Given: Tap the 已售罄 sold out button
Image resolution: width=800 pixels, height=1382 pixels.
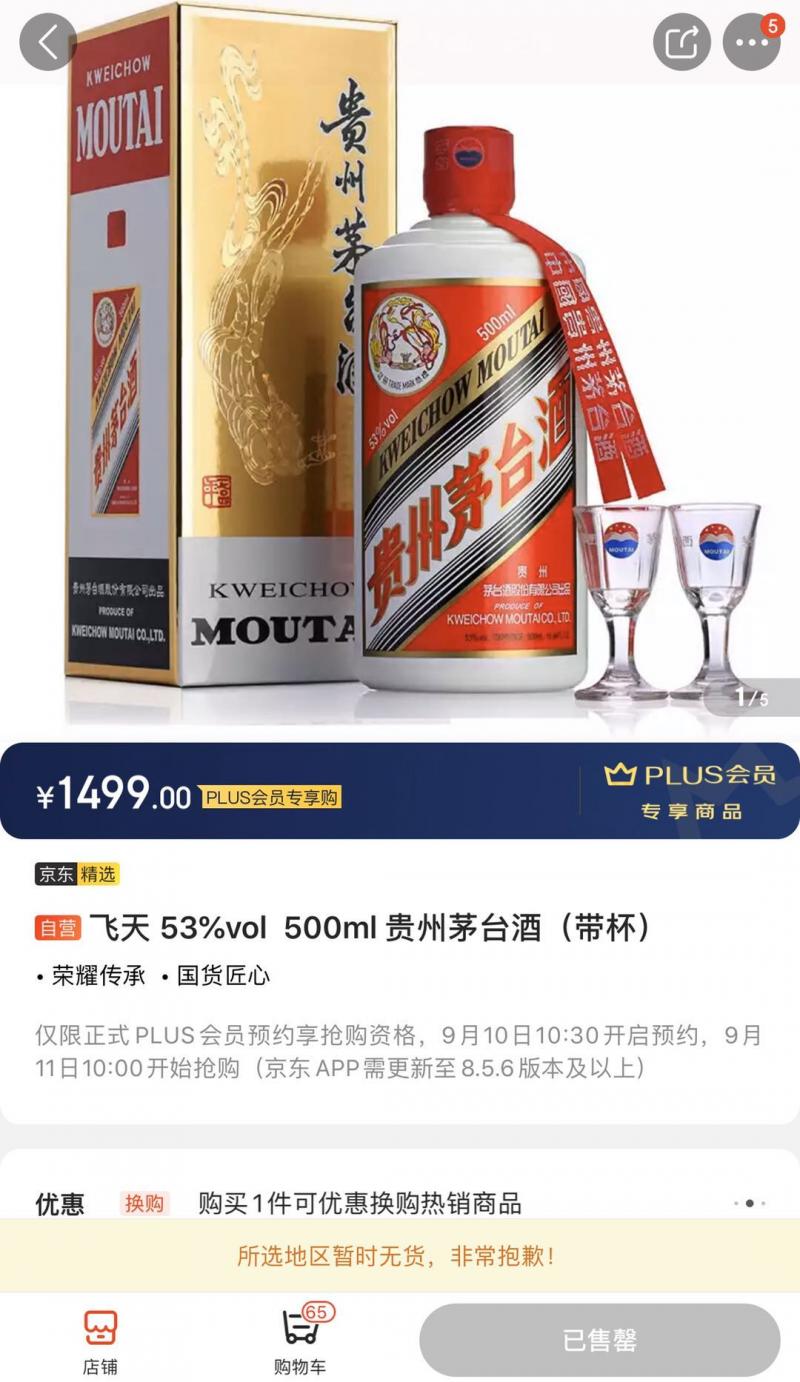Looking at the screenshot, I should pyautogui.click(x=599, y=1340).
